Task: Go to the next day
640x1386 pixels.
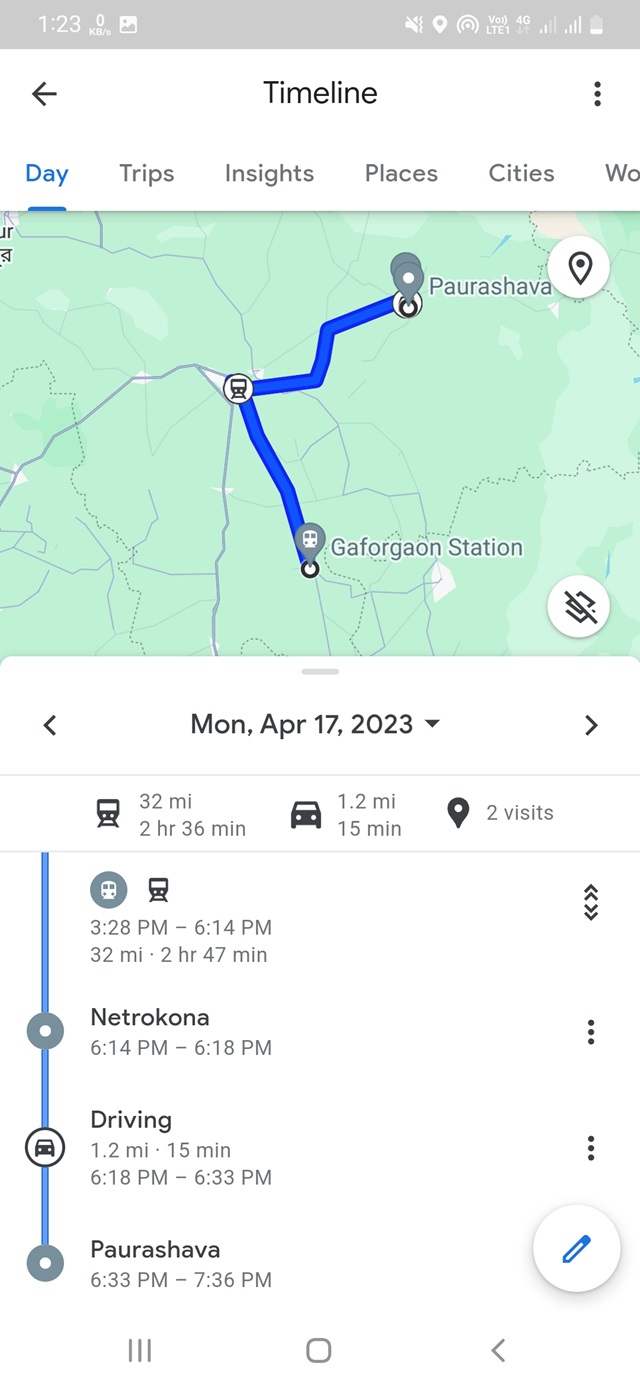Action: click(x=591, y=725)
